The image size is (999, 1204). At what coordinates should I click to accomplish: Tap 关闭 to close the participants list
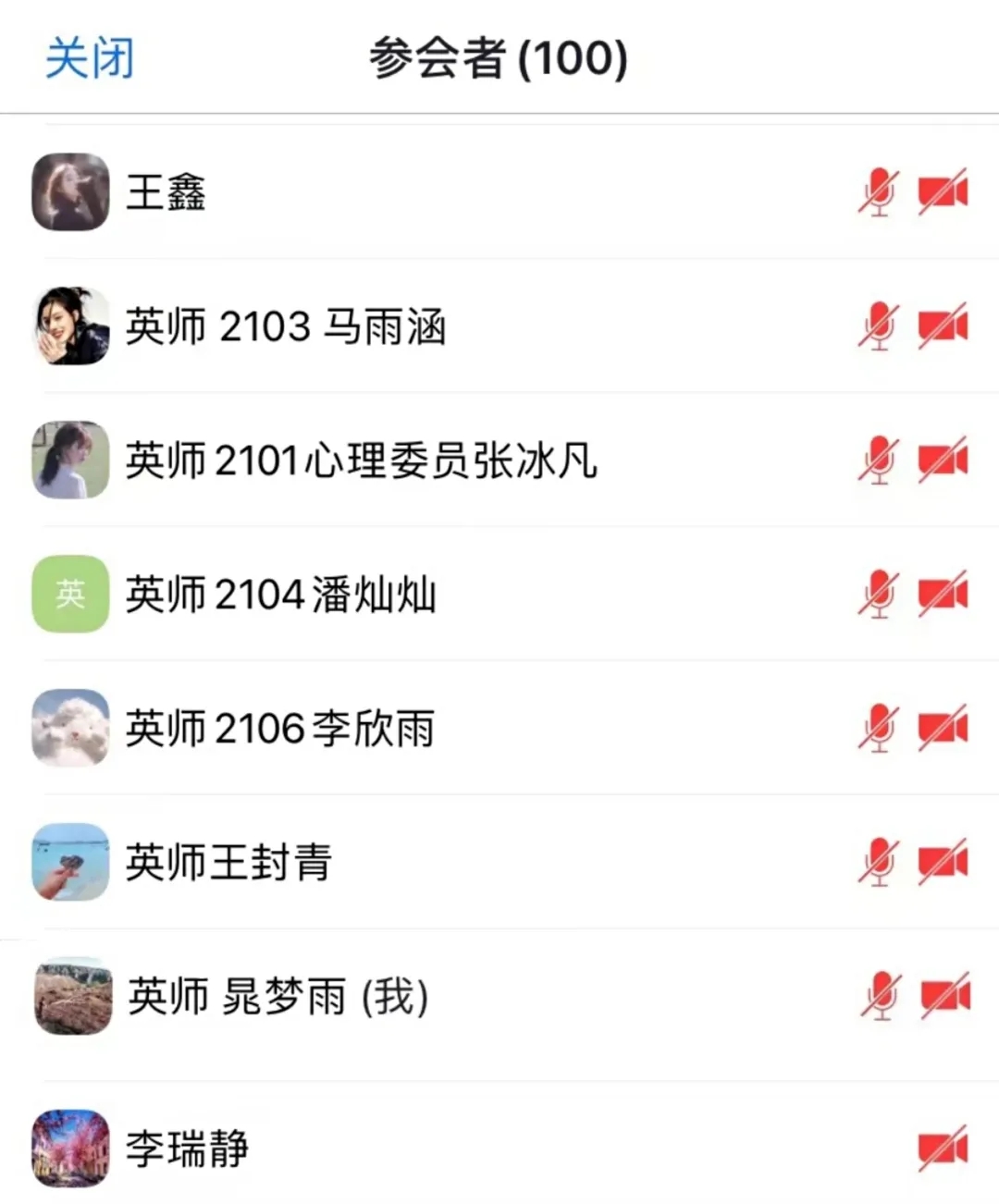point(90,58)
